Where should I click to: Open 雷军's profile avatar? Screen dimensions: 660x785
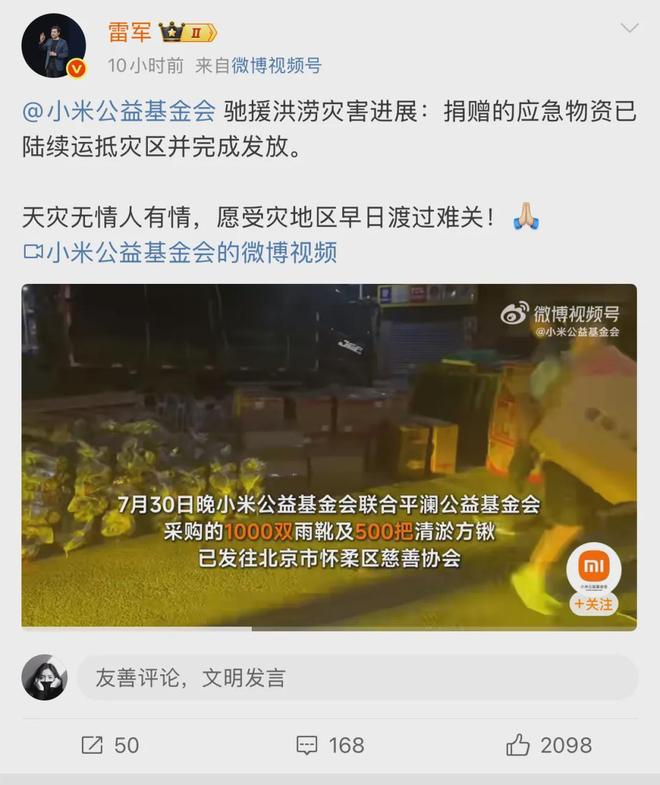(54, 46)
